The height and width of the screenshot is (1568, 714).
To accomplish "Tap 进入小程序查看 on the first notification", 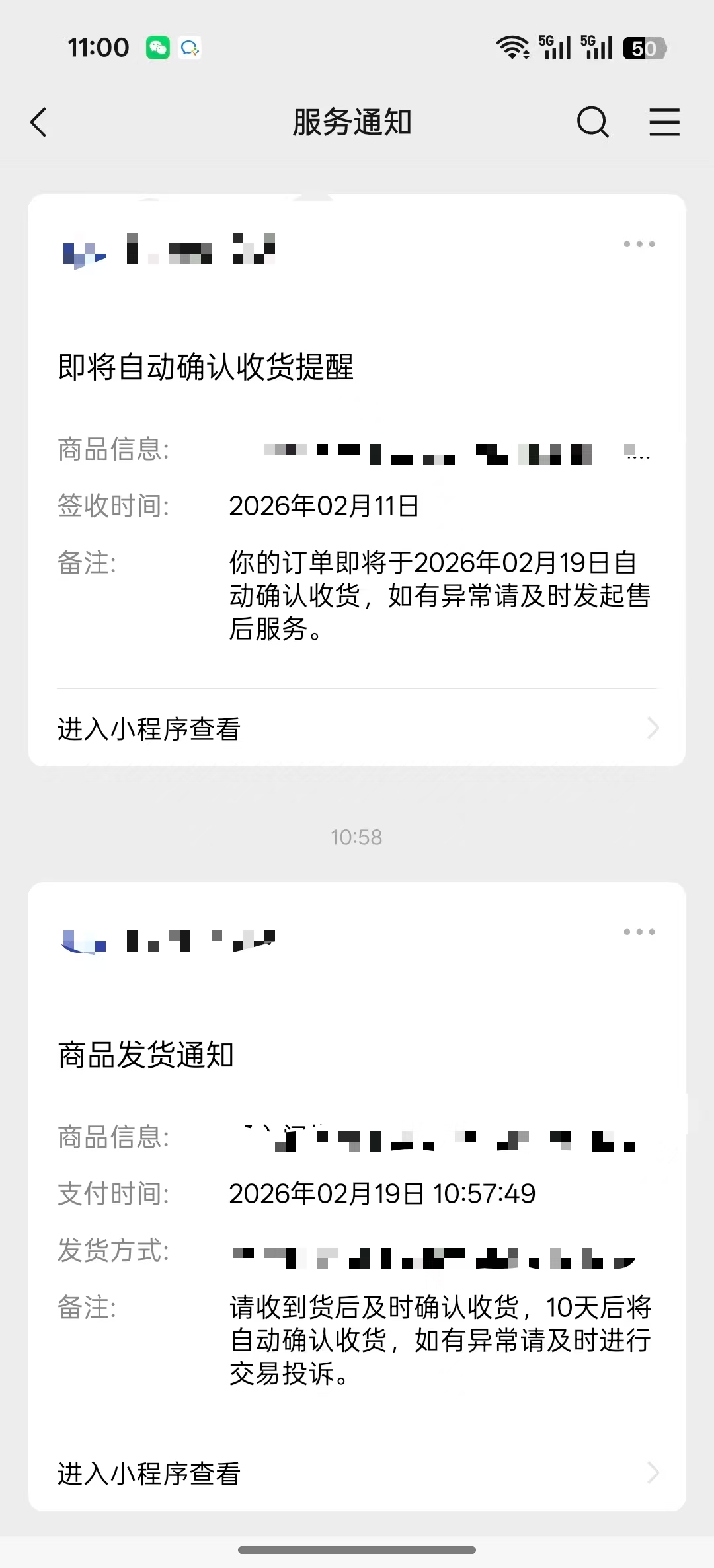I will [x=149, y=729].
